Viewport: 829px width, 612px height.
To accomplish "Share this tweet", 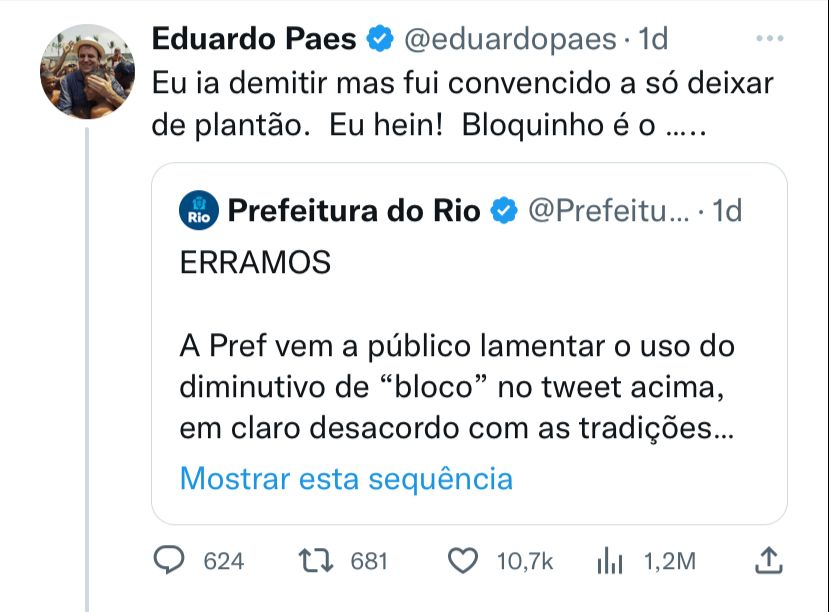I will pos(767,560).
